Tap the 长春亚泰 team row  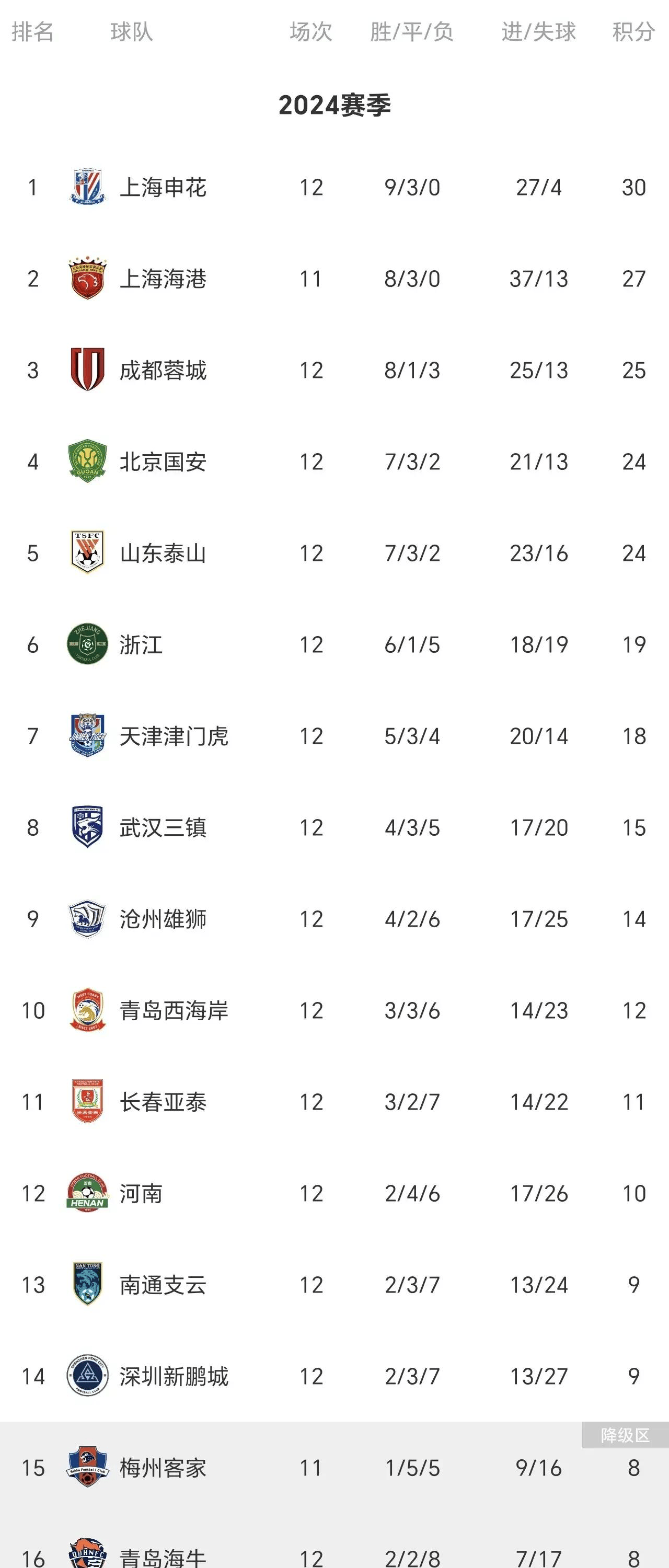(163, 1102)
